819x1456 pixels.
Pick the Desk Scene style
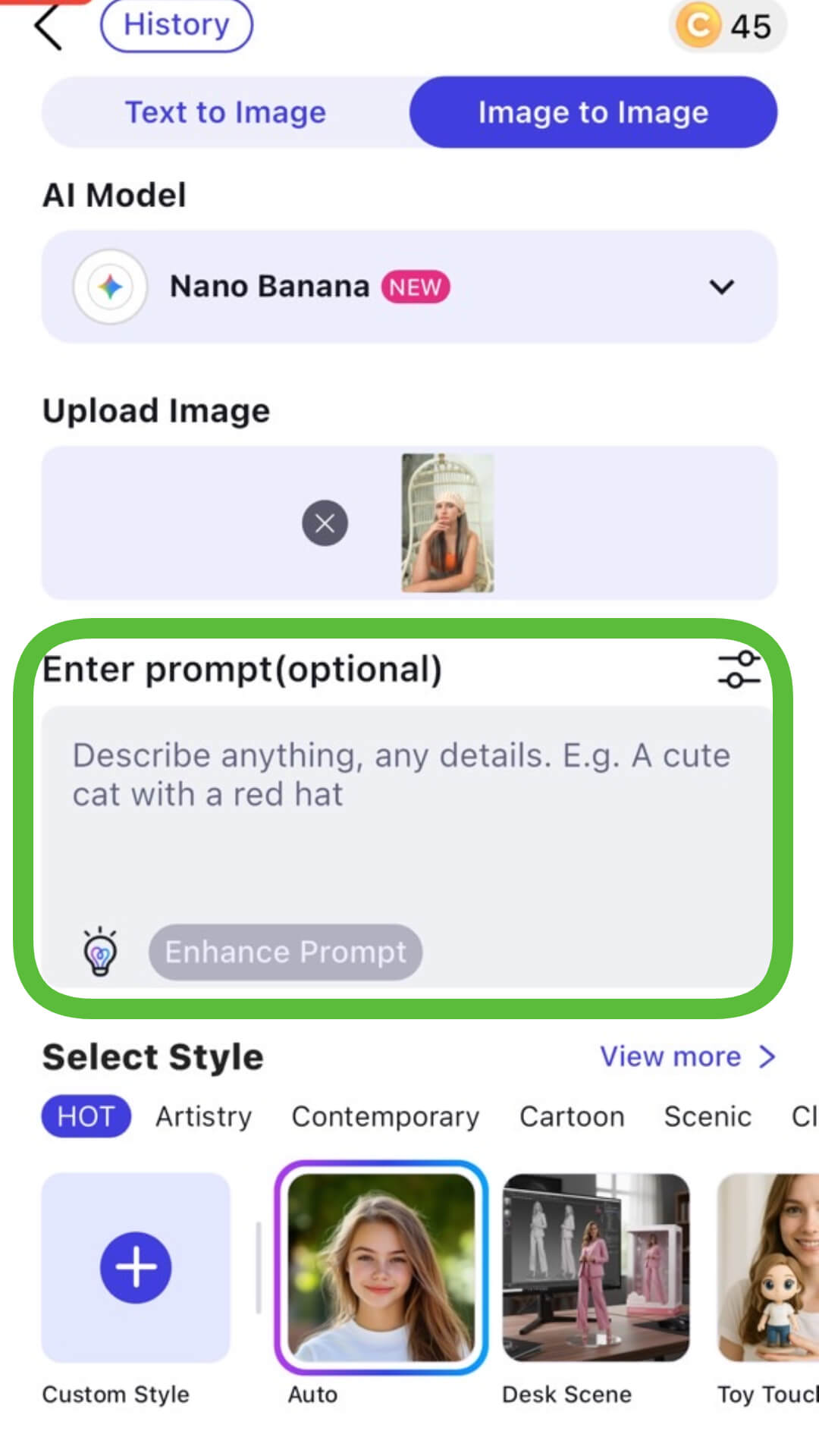click(596, 1267)
